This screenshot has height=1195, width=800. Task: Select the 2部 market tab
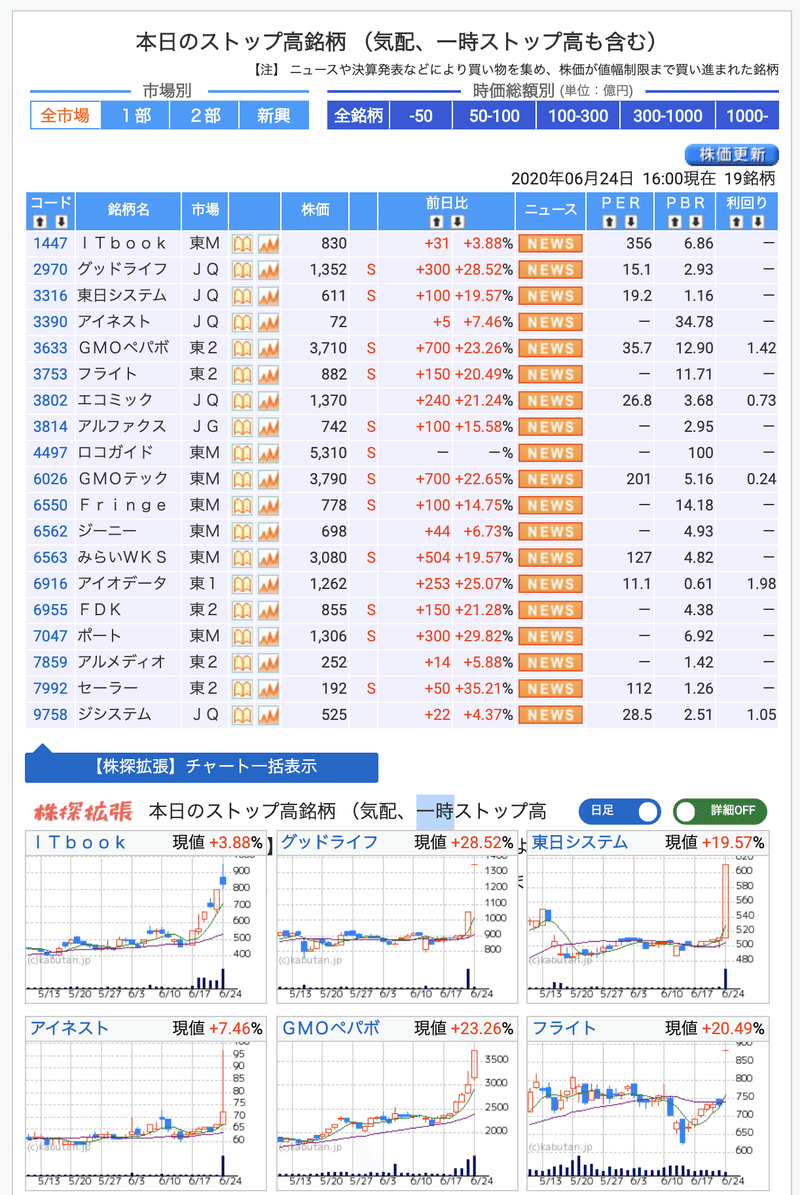click(206, 116)
